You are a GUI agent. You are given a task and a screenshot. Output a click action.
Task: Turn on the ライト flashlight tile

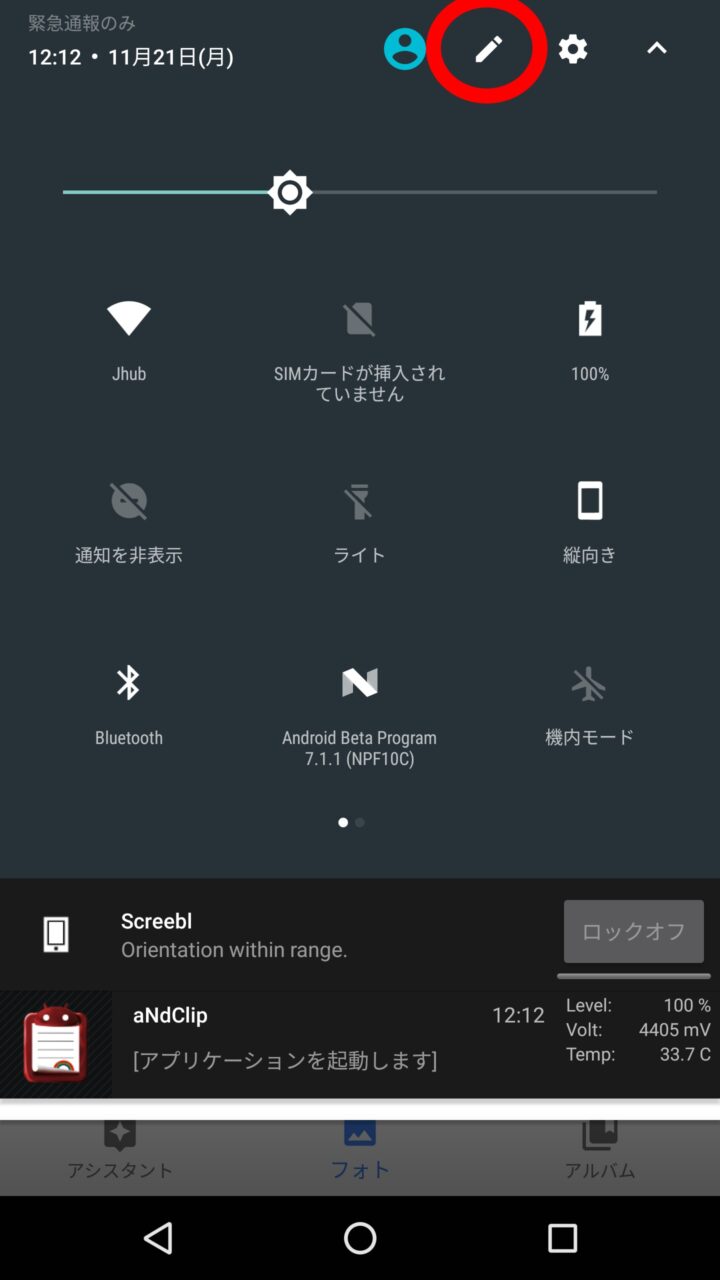point(359,502)
